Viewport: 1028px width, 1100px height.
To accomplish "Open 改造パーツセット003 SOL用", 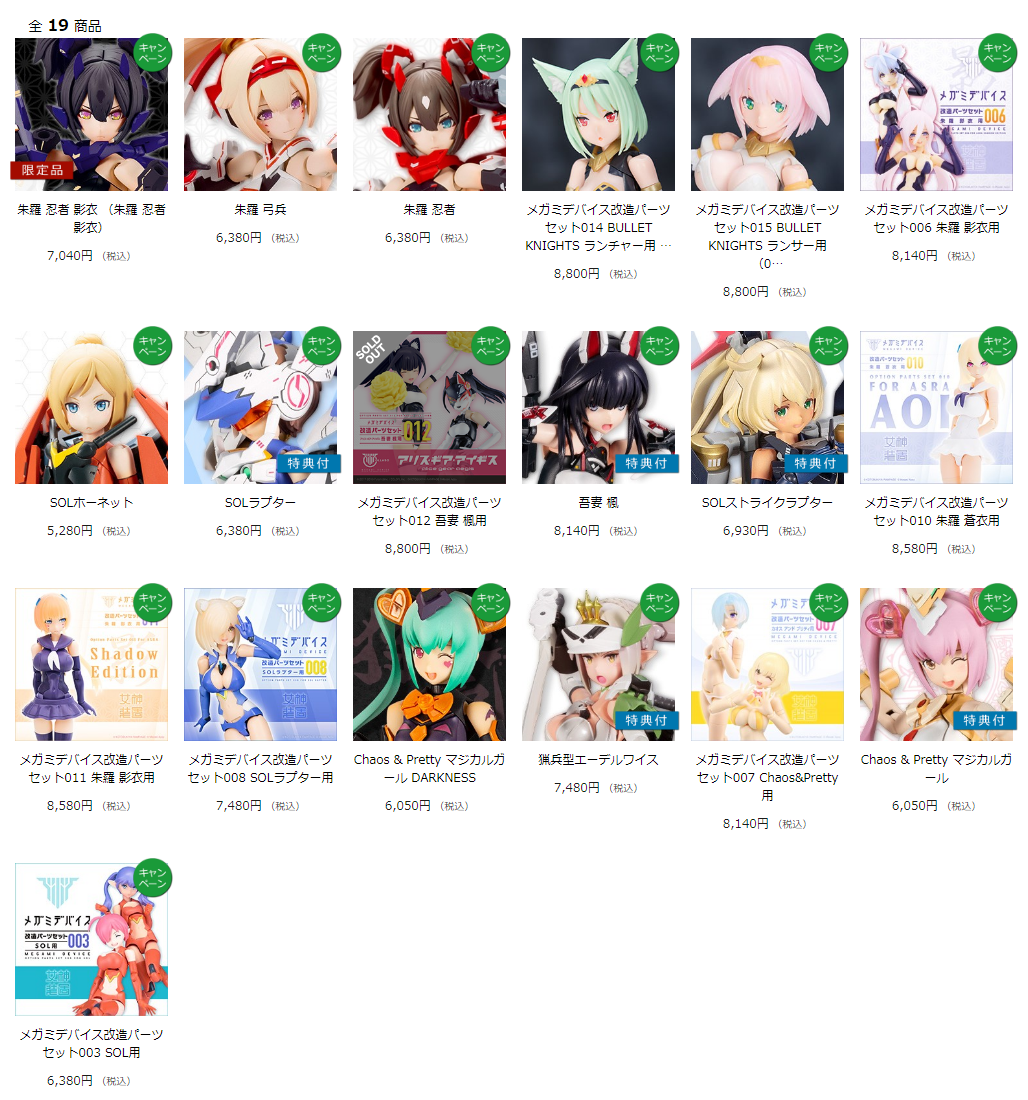I will [91, 940].
